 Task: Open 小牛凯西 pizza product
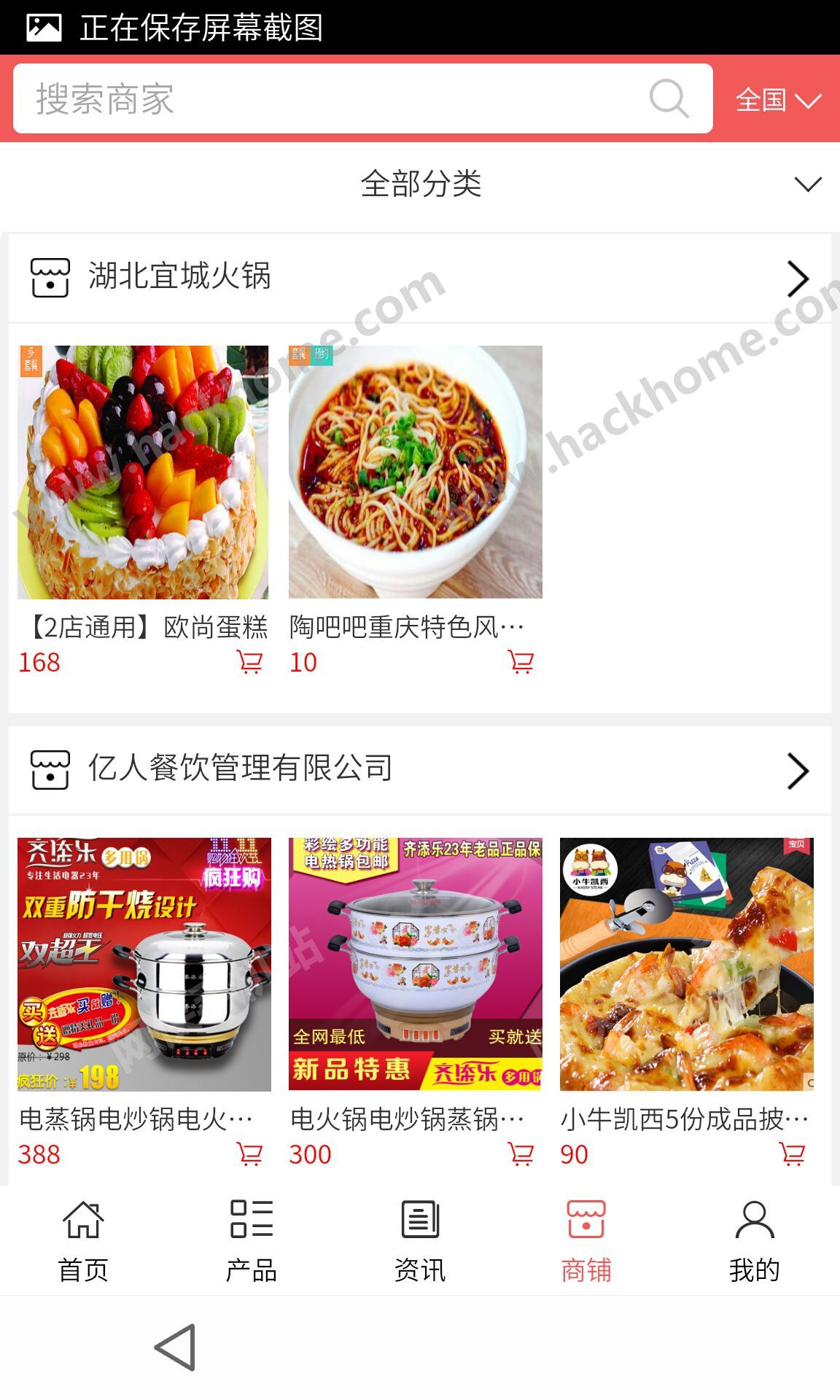pyautogui.click(x=686, y=964)
